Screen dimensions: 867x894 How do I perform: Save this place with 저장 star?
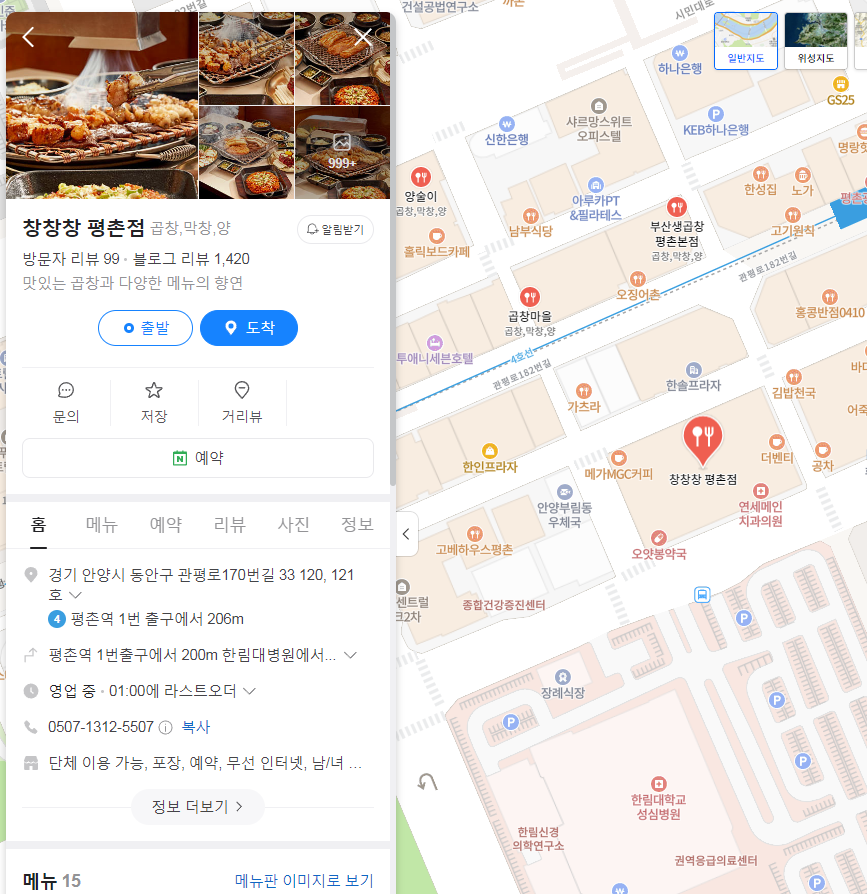(154, 402)
